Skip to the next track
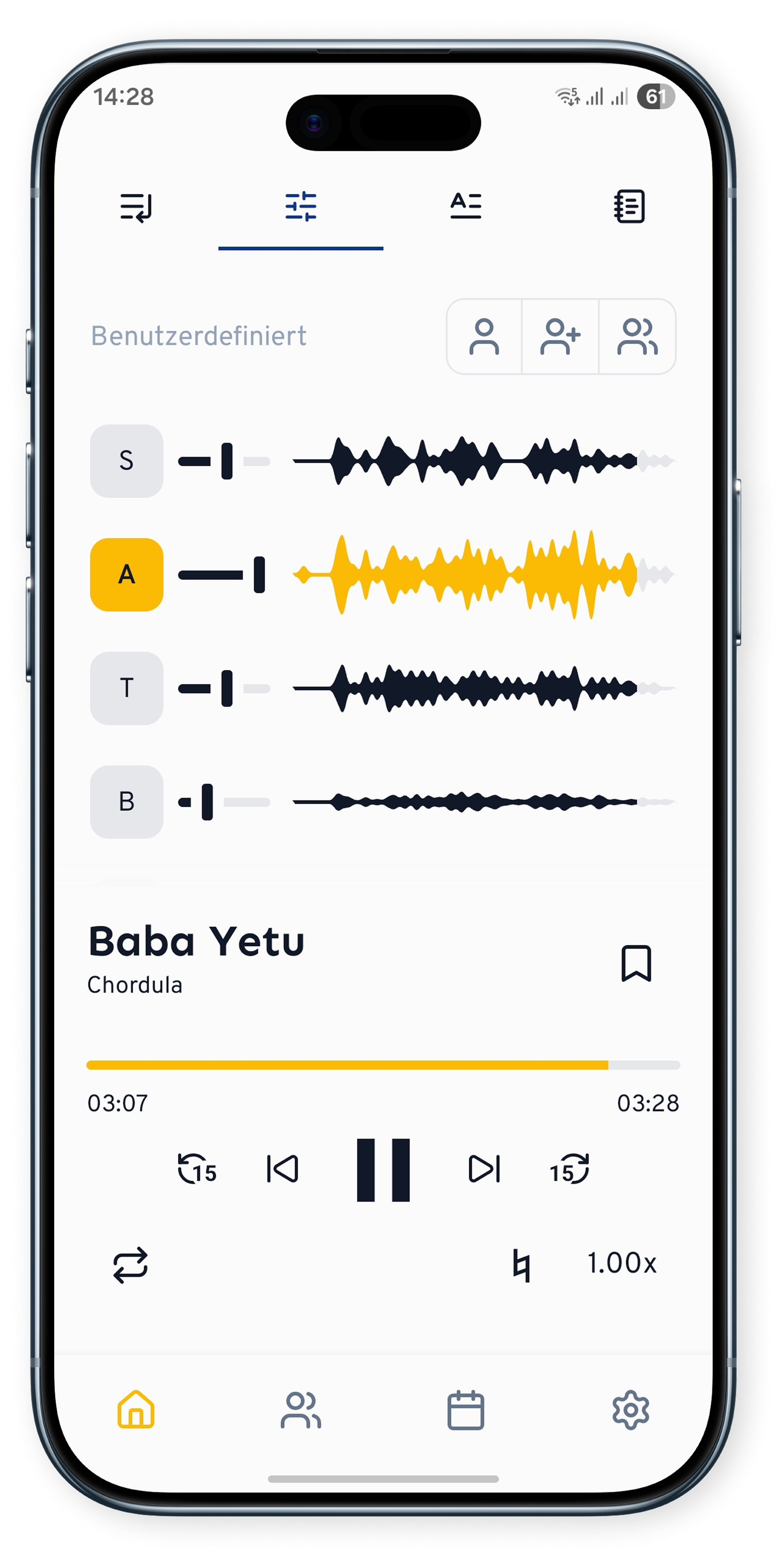 [484, 1169]
